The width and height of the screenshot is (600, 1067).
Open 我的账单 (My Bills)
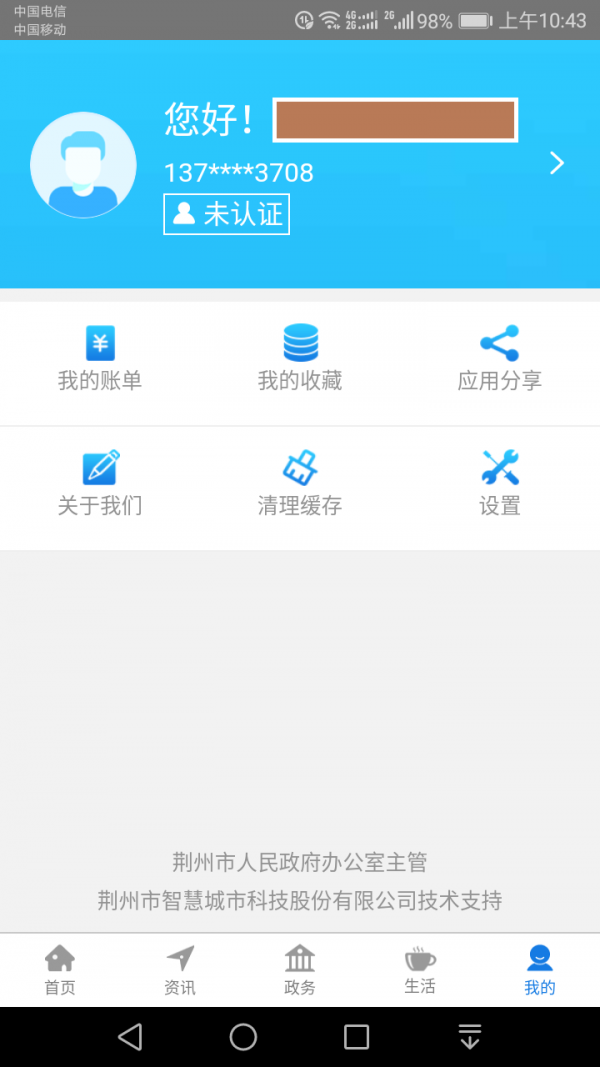click(100, 358)
